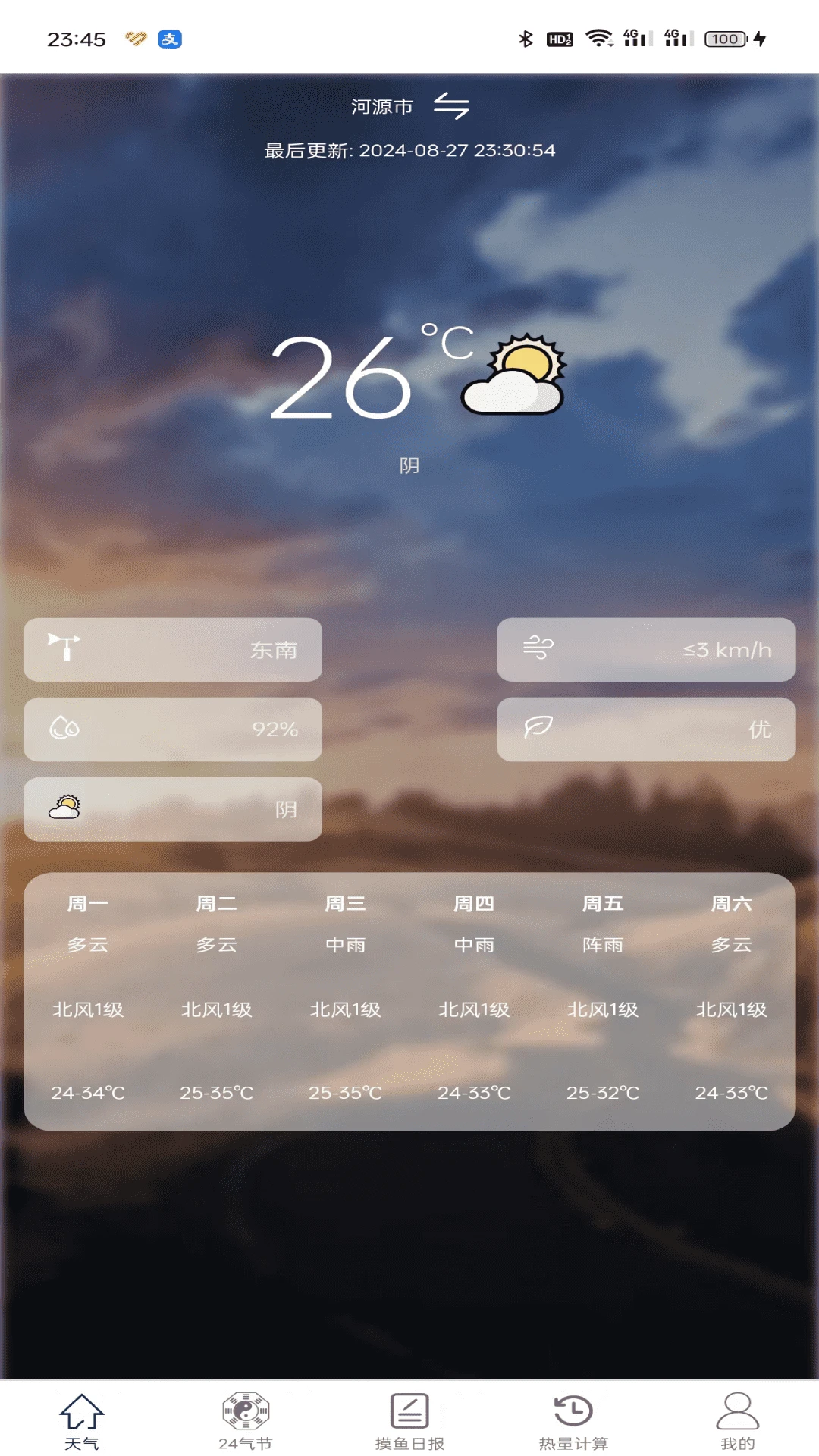Open the 92% humidity card

(x=173, y=730)
